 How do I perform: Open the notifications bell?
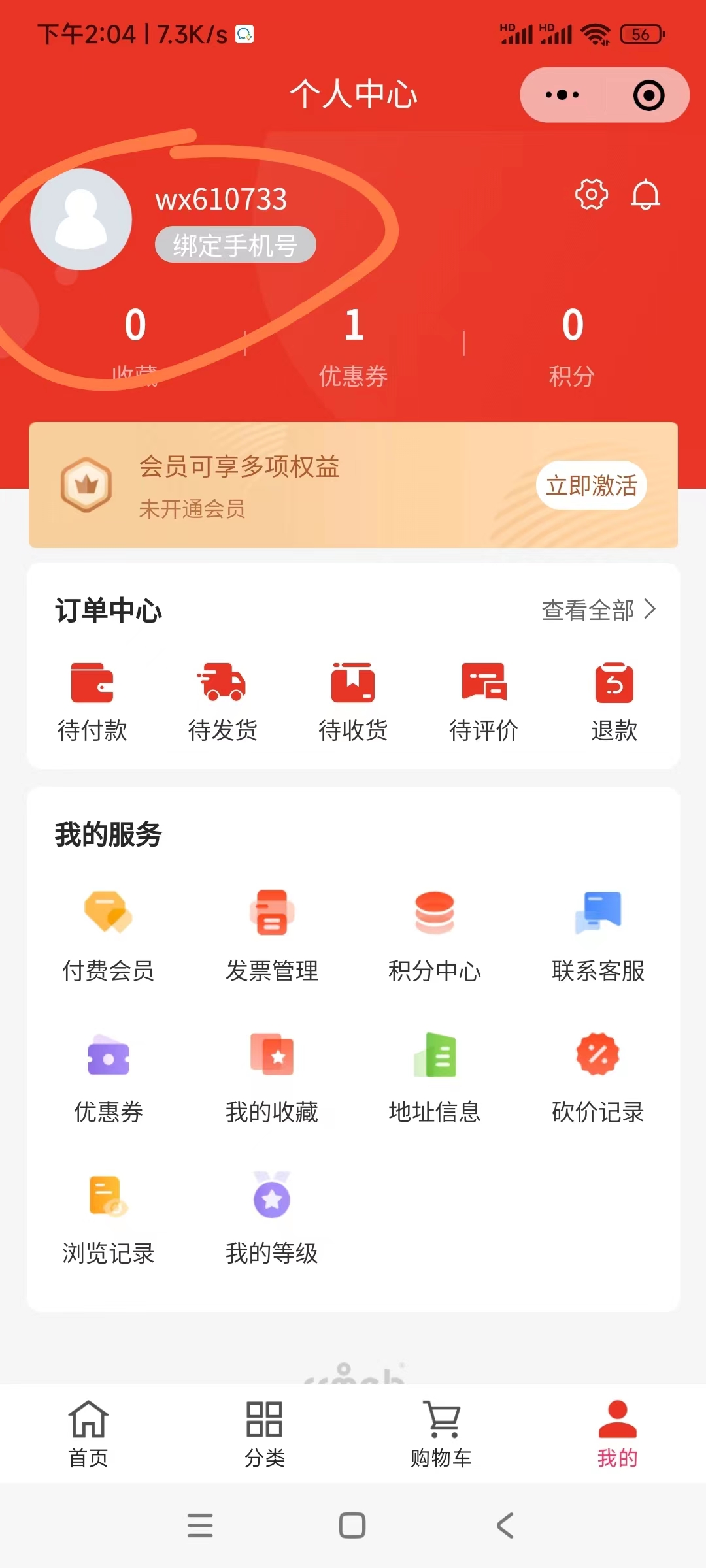(x=645, y=195)
